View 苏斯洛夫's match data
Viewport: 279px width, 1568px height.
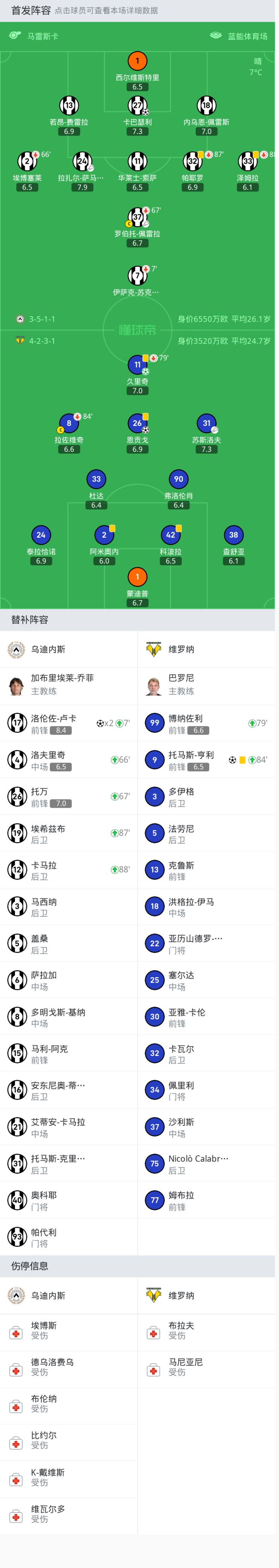point(207,424)
